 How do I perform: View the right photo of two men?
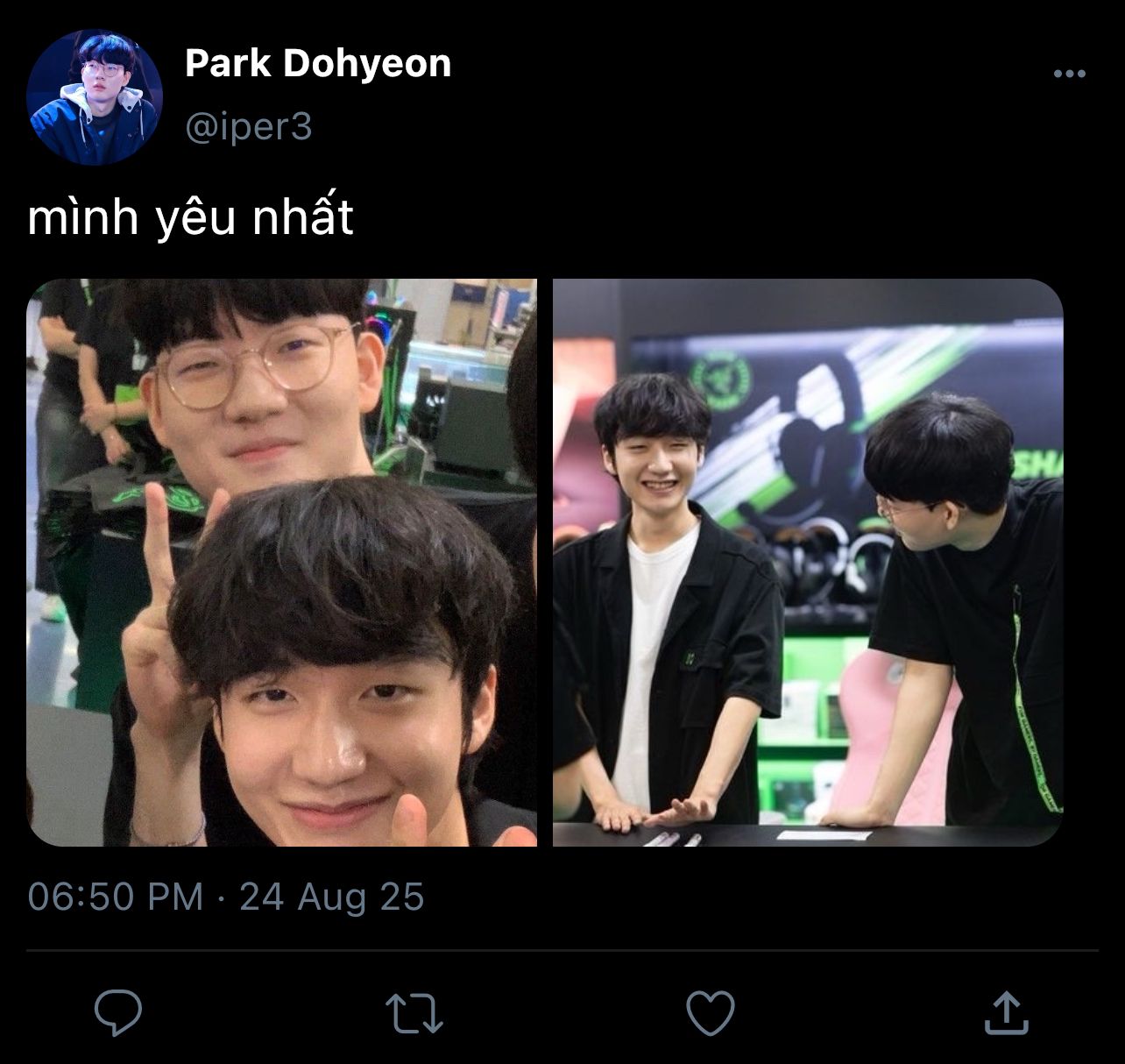click(808, 563)
